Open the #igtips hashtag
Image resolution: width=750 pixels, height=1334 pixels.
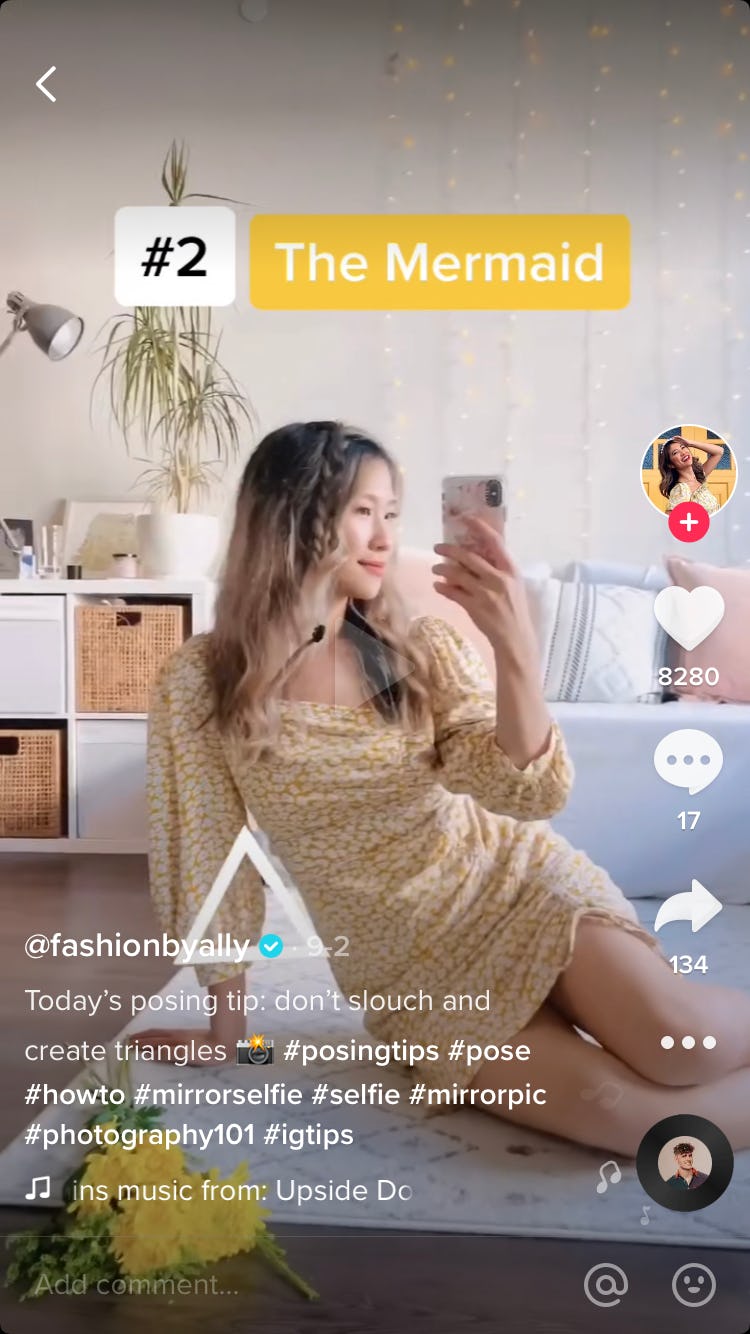pos(308,1136)
